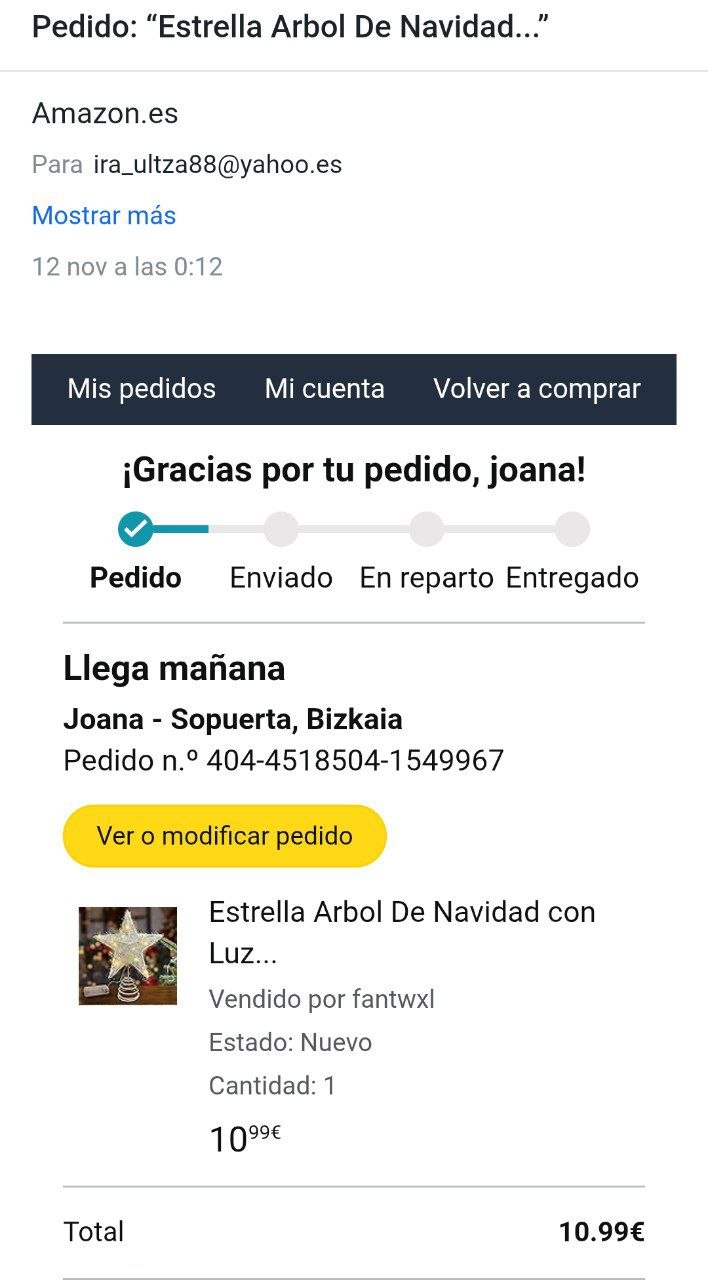Expand sender details with Mostrar más
The width and height of the screenshot is (708, 1280).
coord(104,215)
